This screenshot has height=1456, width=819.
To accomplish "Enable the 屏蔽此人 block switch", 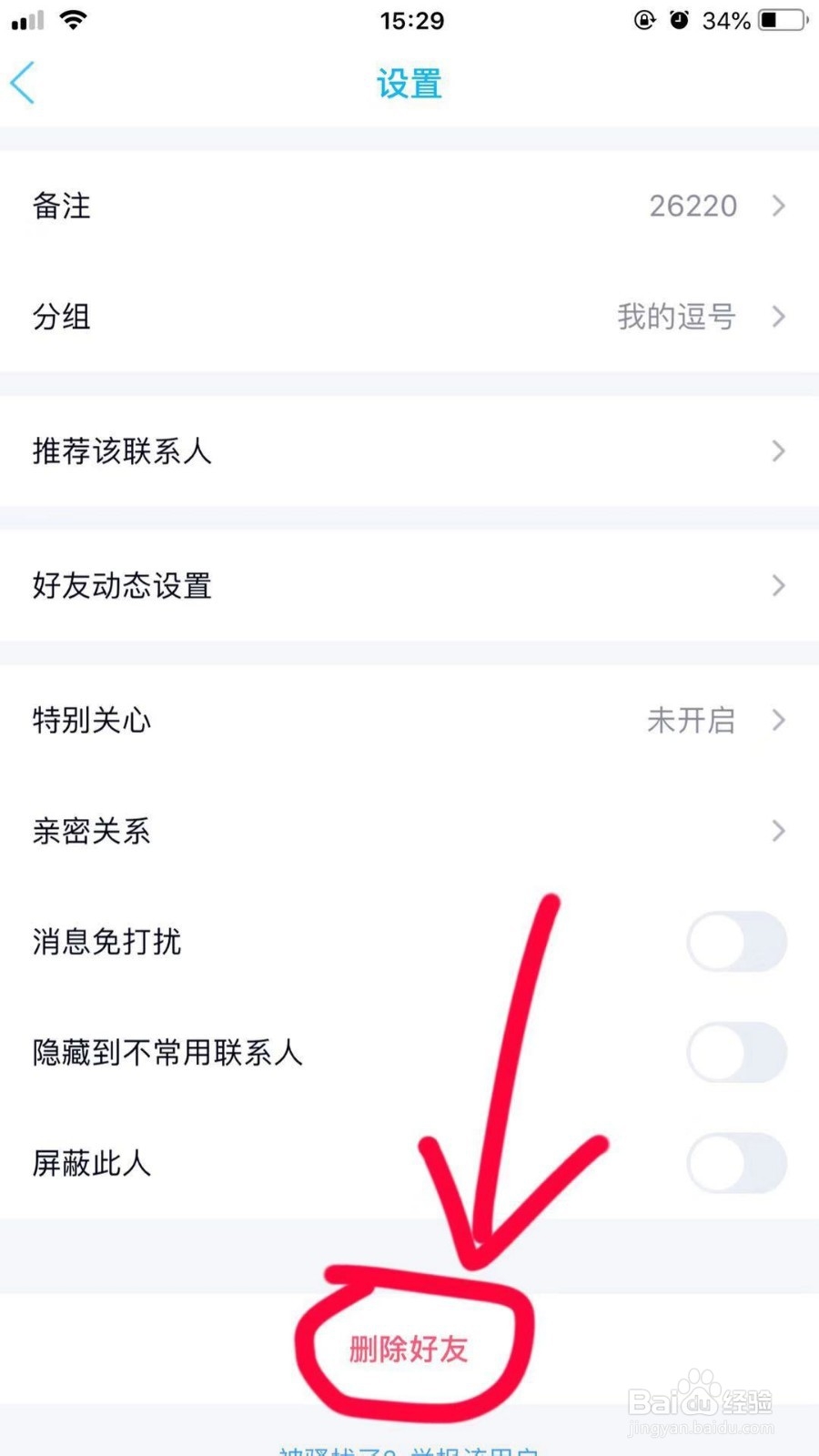I will [x=737, y=1164].
